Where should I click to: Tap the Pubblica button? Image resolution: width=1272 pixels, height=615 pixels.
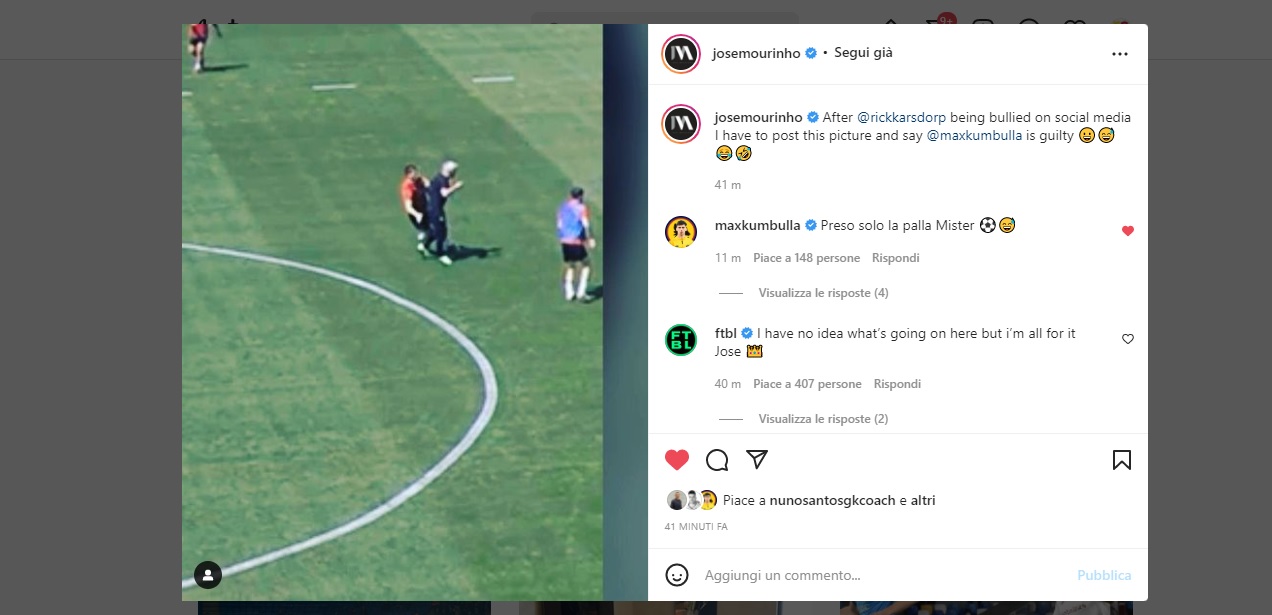(x=1104, y=575)
